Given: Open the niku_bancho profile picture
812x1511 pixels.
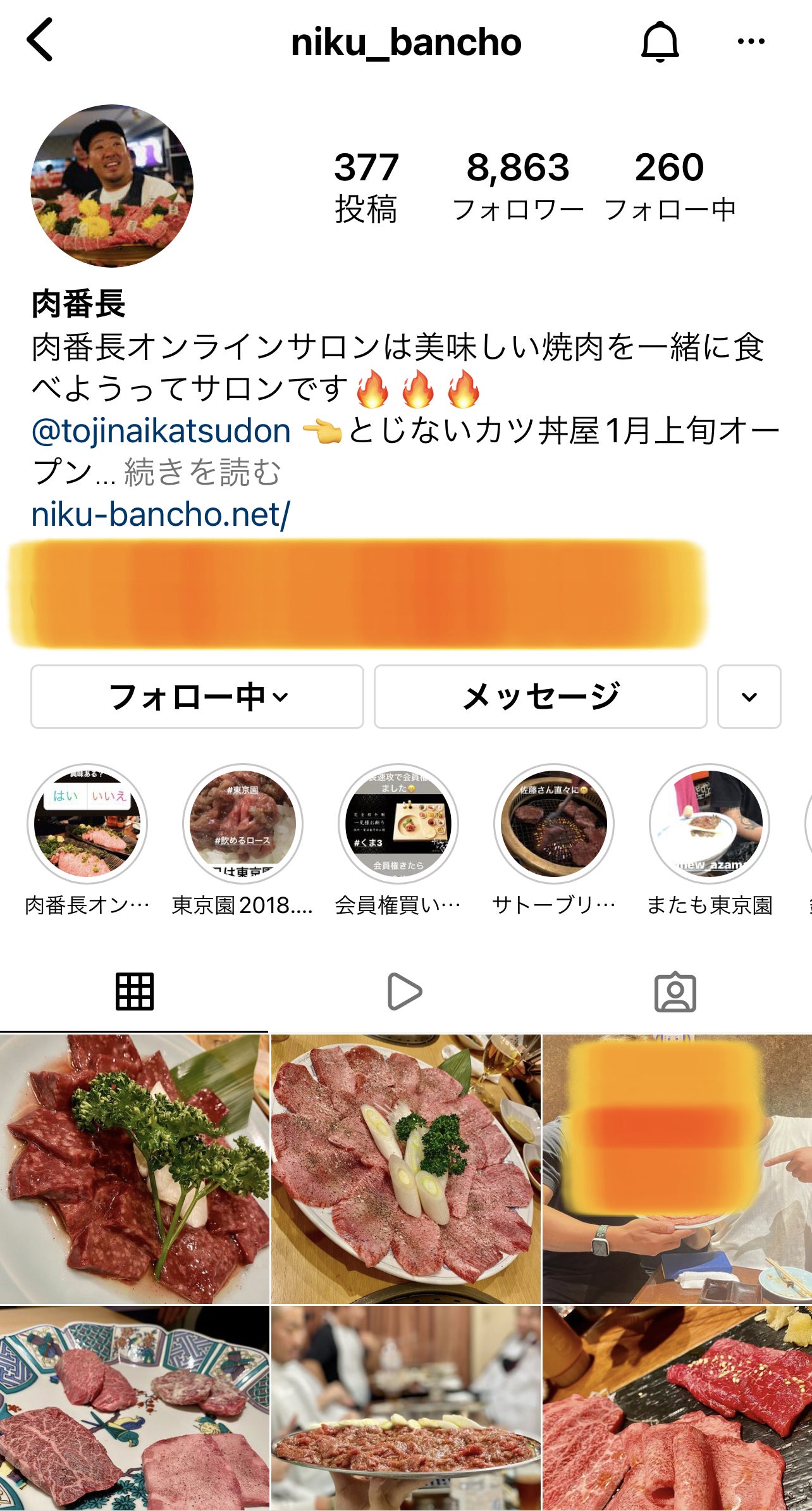Looking at the screenshot, I should tap(112, 186).
